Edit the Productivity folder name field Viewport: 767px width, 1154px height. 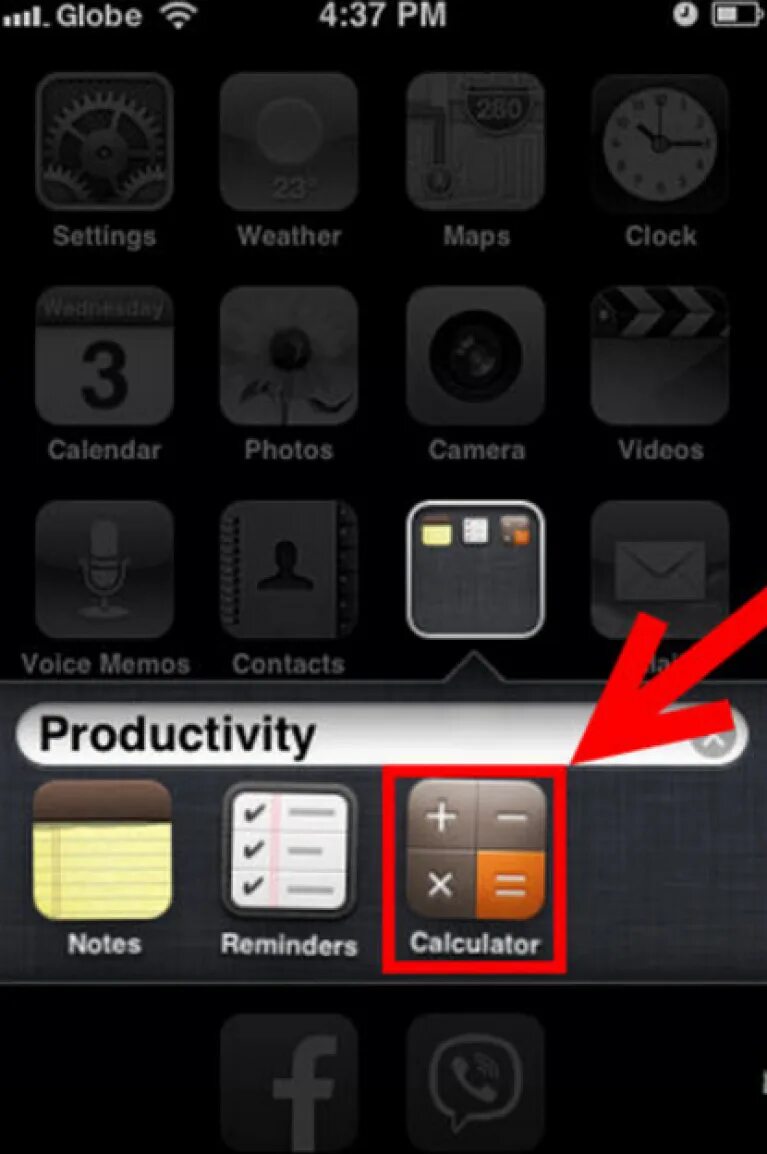350,735
